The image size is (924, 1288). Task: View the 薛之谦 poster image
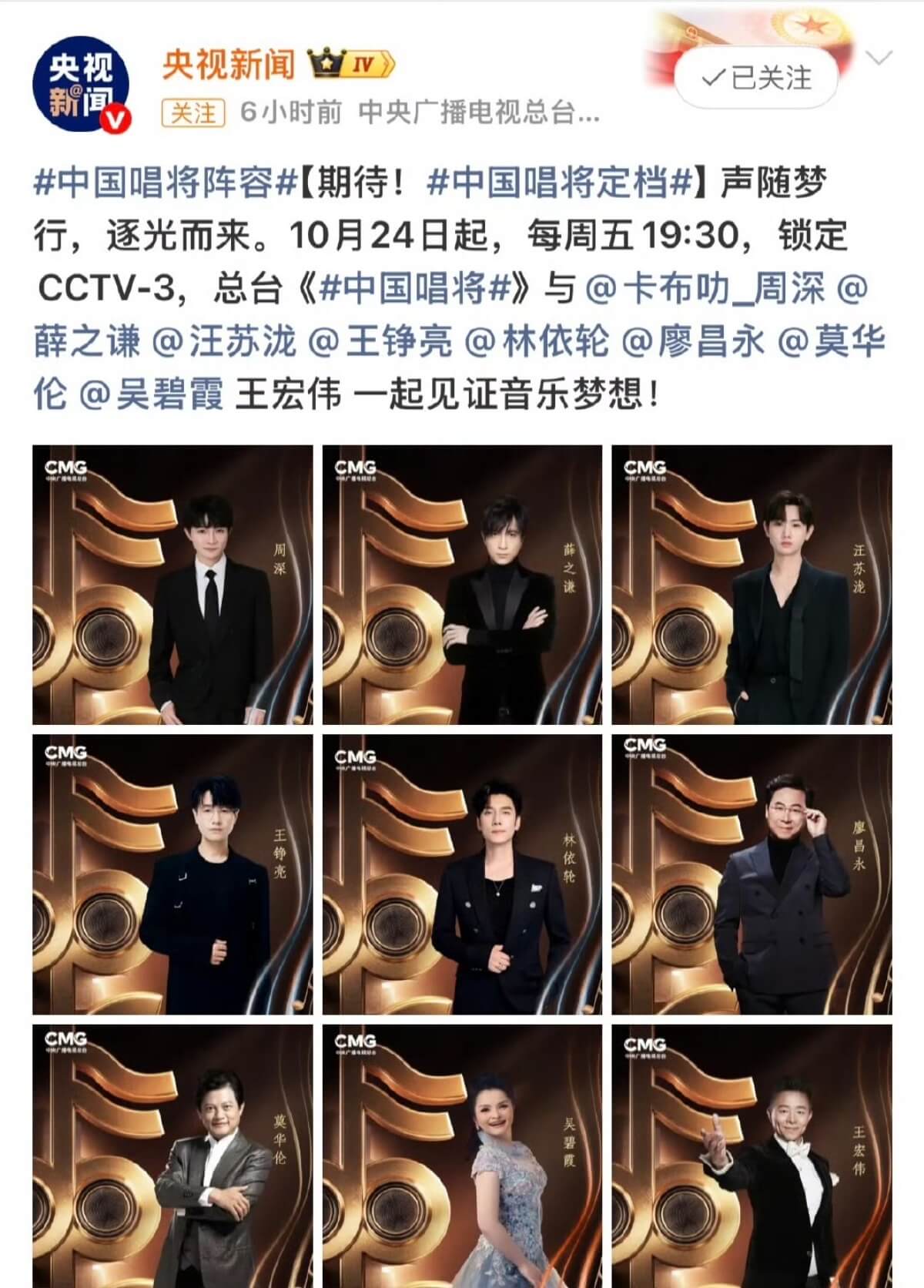coord(462,585)
